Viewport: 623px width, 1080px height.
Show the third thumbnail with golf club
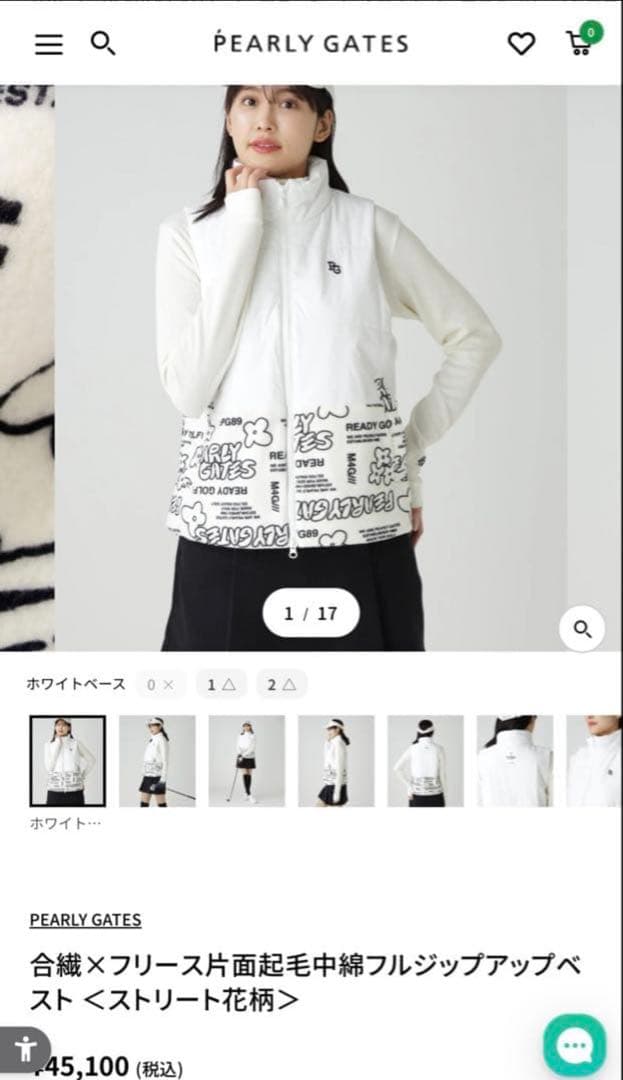click(246, 761)
